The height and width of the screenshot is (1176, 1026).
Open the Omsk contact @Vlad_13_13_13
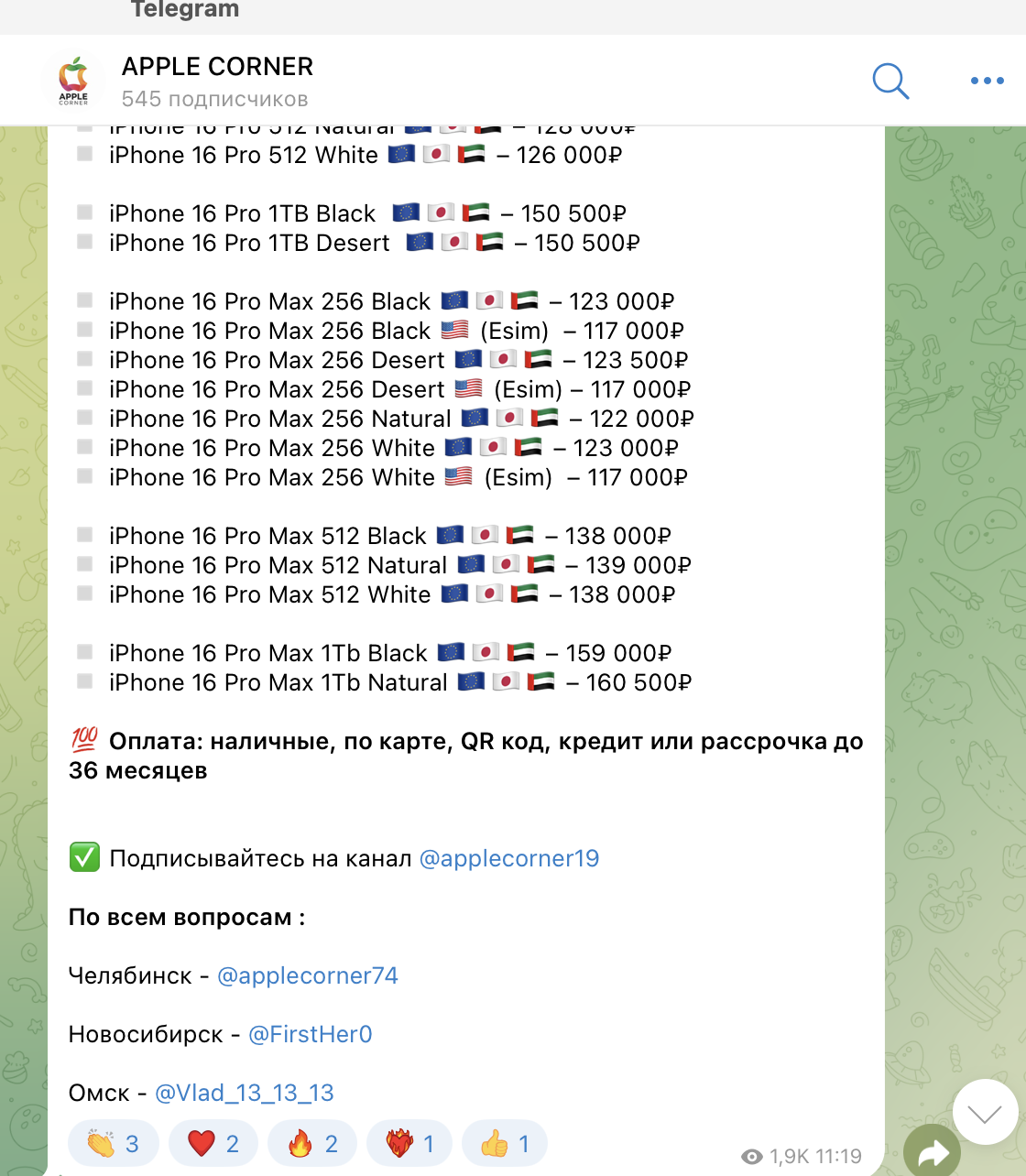(245, 1093)
